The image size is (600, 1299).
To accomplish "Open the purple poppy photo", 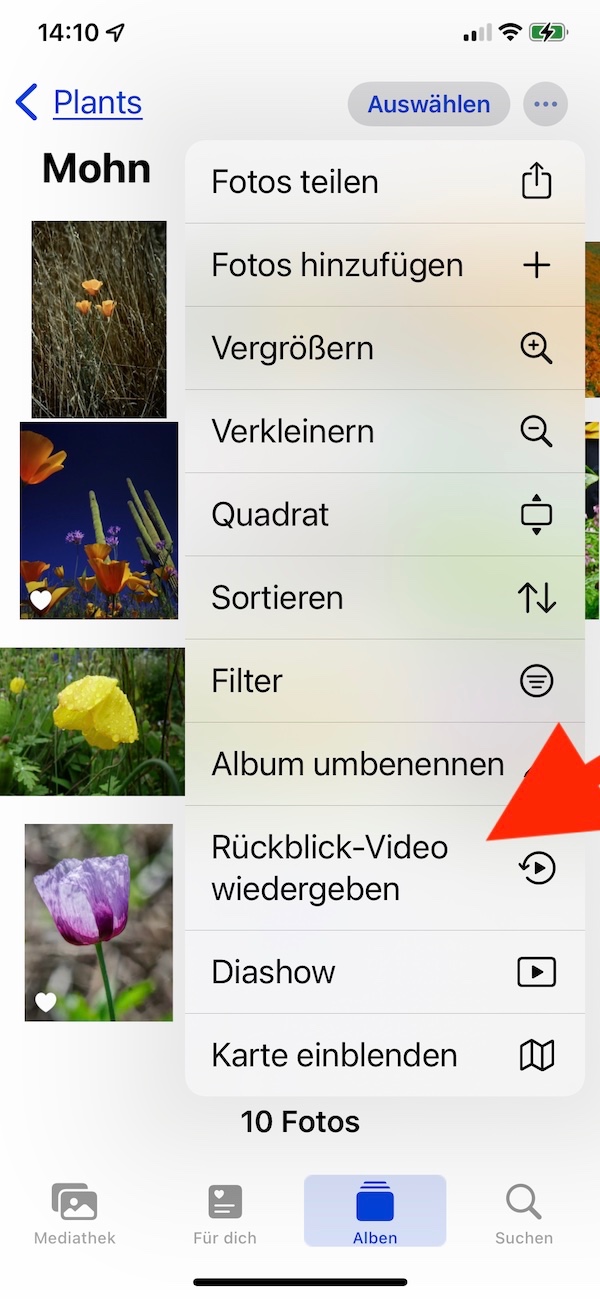I will tap(99, 921).
